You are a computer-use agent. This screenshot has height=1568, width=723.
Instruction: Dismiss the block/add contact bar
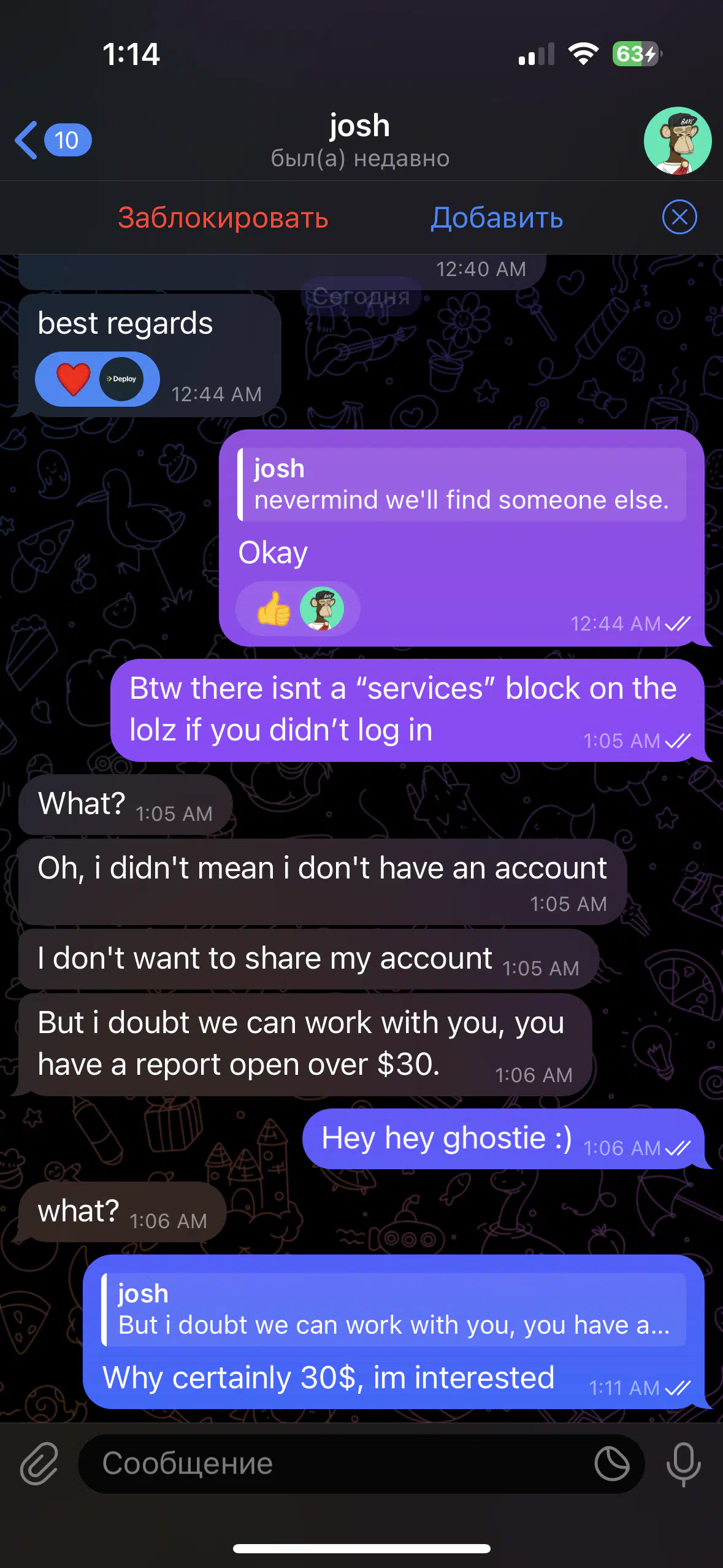[679, 217]
